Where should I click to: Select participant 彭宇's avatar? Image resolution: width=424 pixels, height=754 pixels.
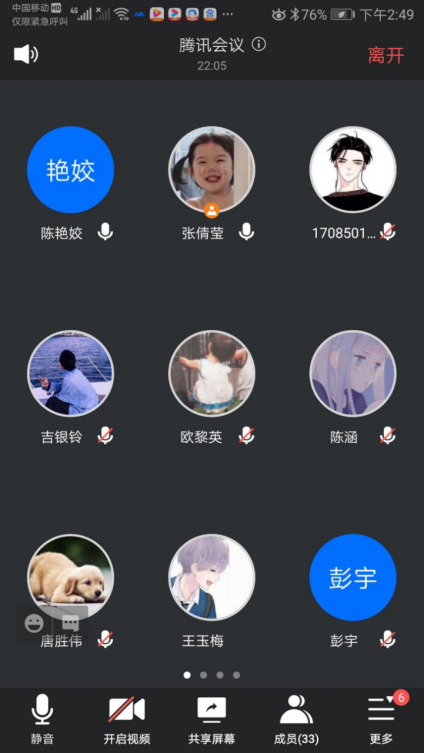(353, 578)
